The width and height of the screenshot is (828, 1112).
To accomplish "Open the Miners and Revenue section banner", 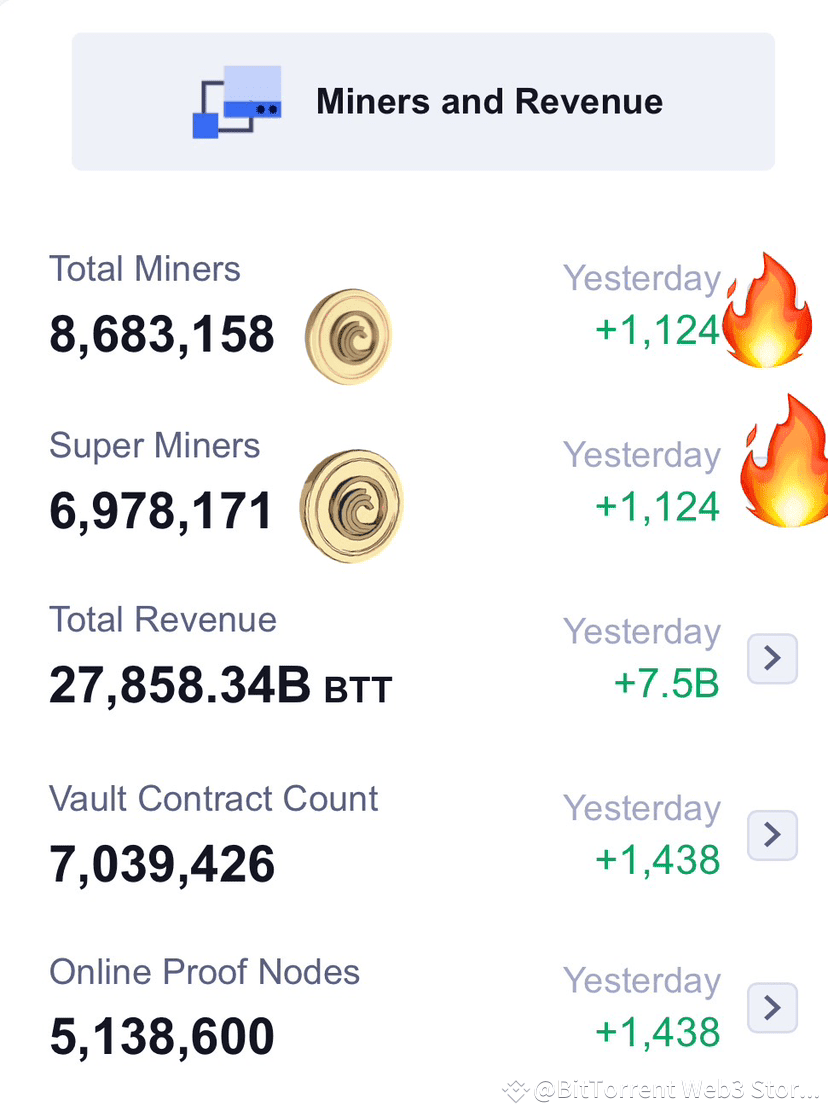I will tap(422, 100).
